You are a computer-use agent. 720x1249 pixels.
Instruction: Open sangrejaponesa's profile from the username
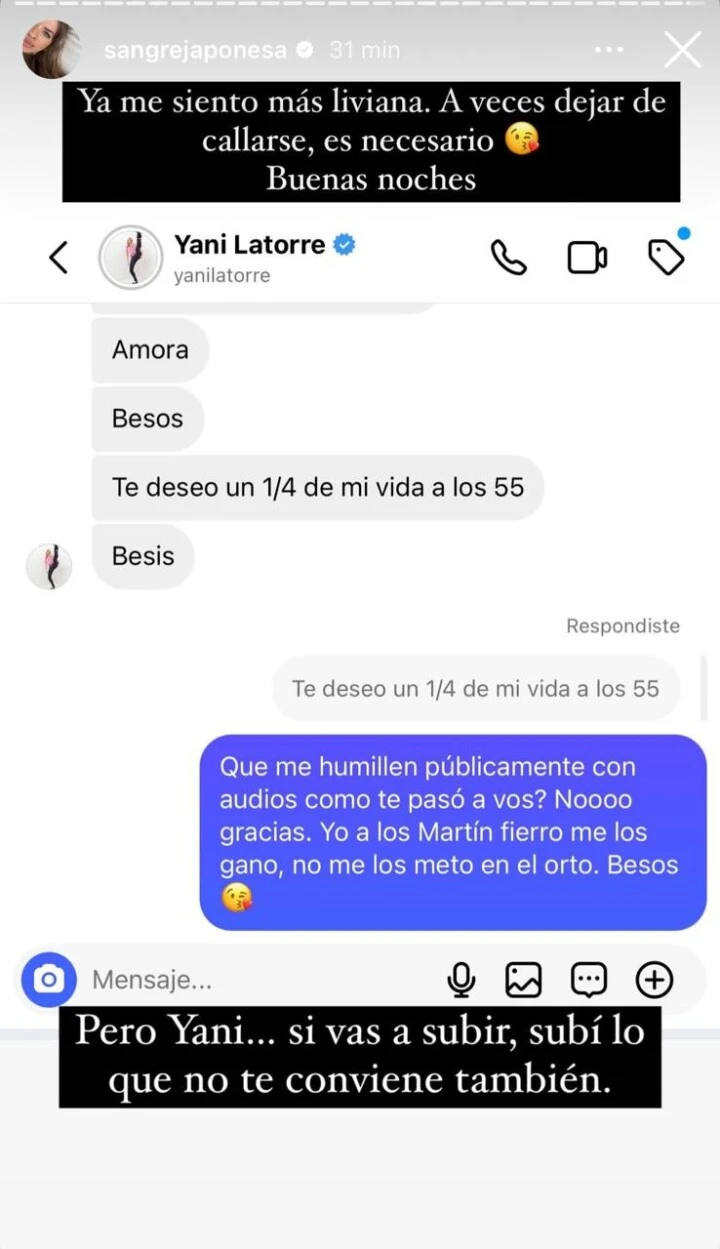coord(193,49)
